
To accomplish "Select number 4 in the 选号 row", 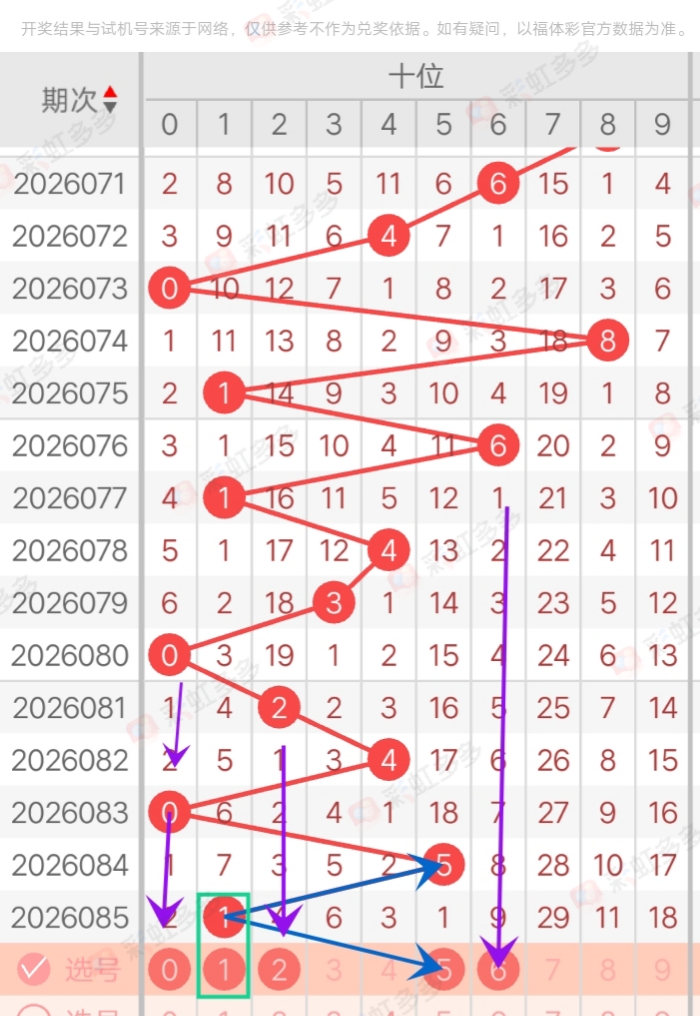I will 389,969.
